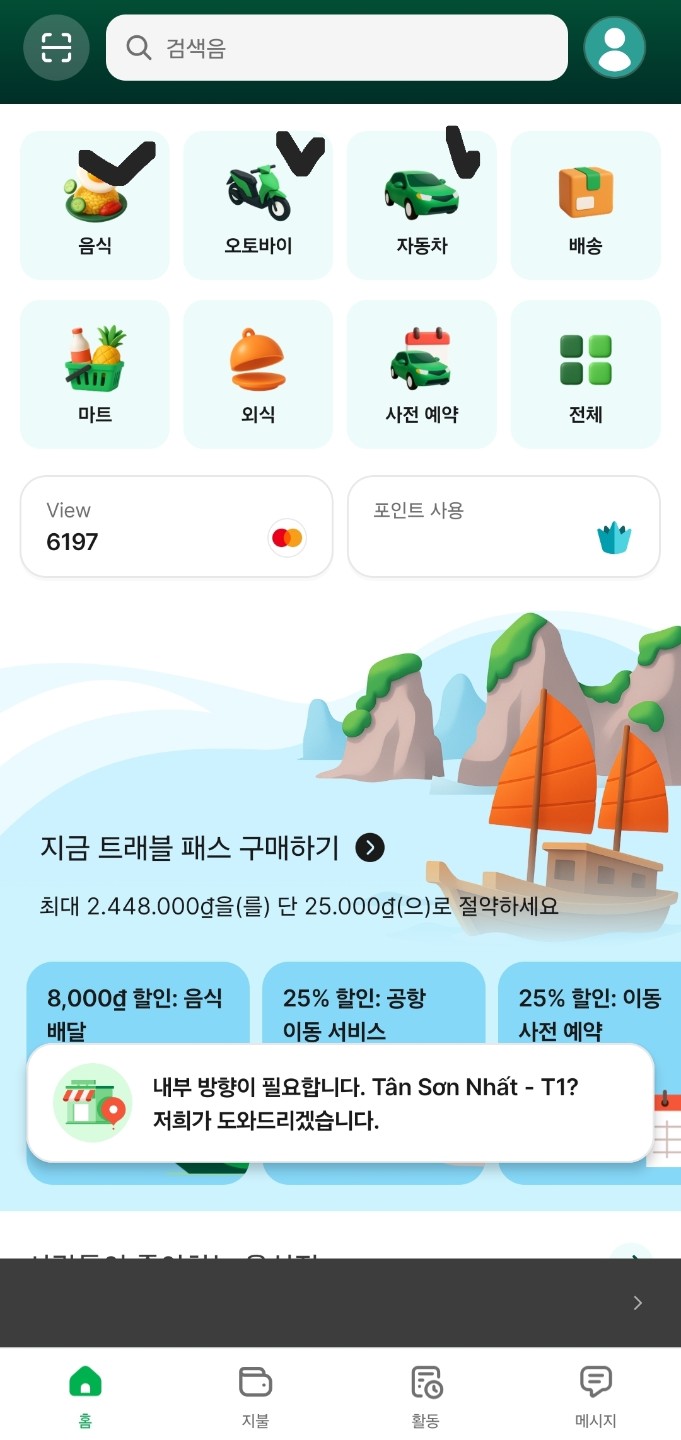The height and width of the screenshot is (1440, 681).
Task: Select the 외식 dining out tile
Action: coord(258,374)
